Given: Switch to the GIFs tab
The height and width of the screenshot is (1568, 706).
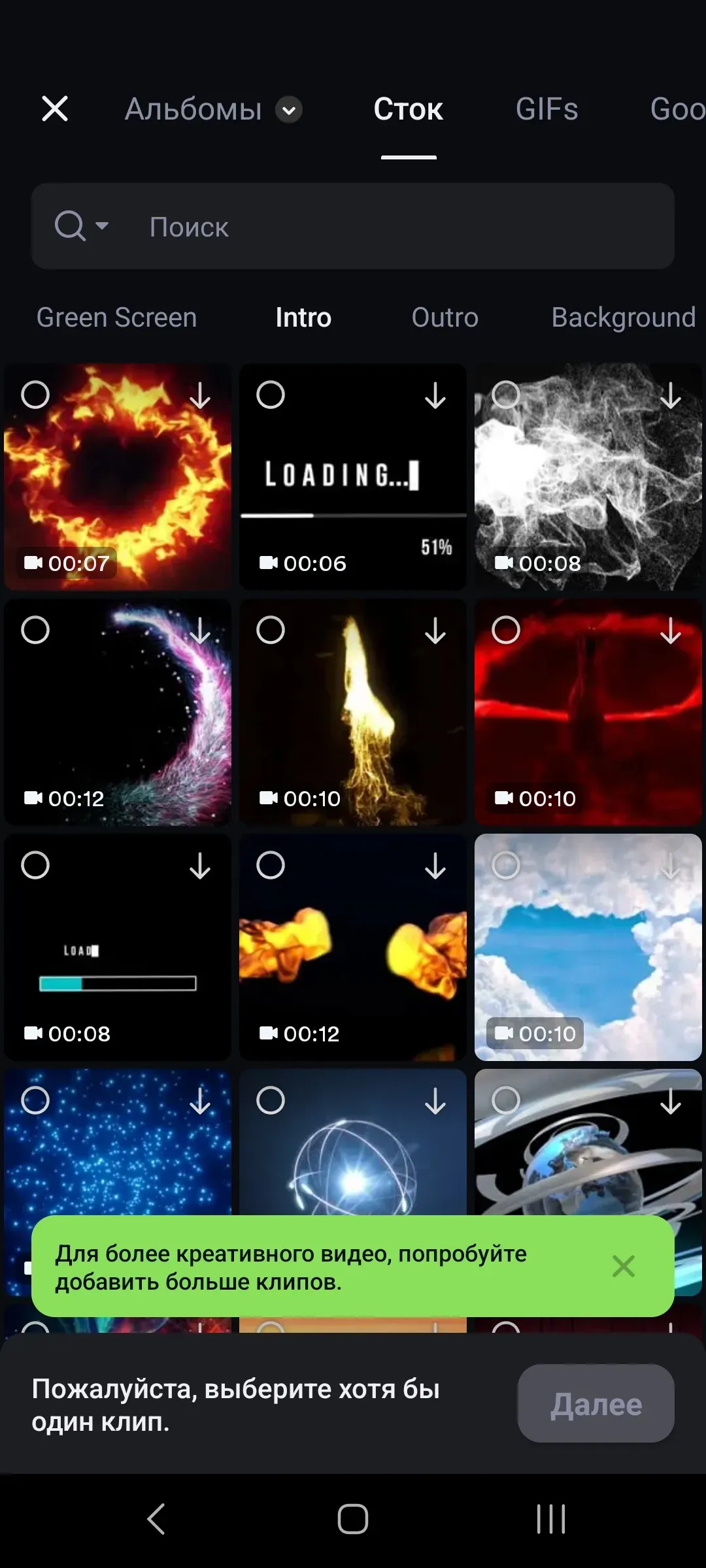Looking at the screenshot, I should 546,109.
